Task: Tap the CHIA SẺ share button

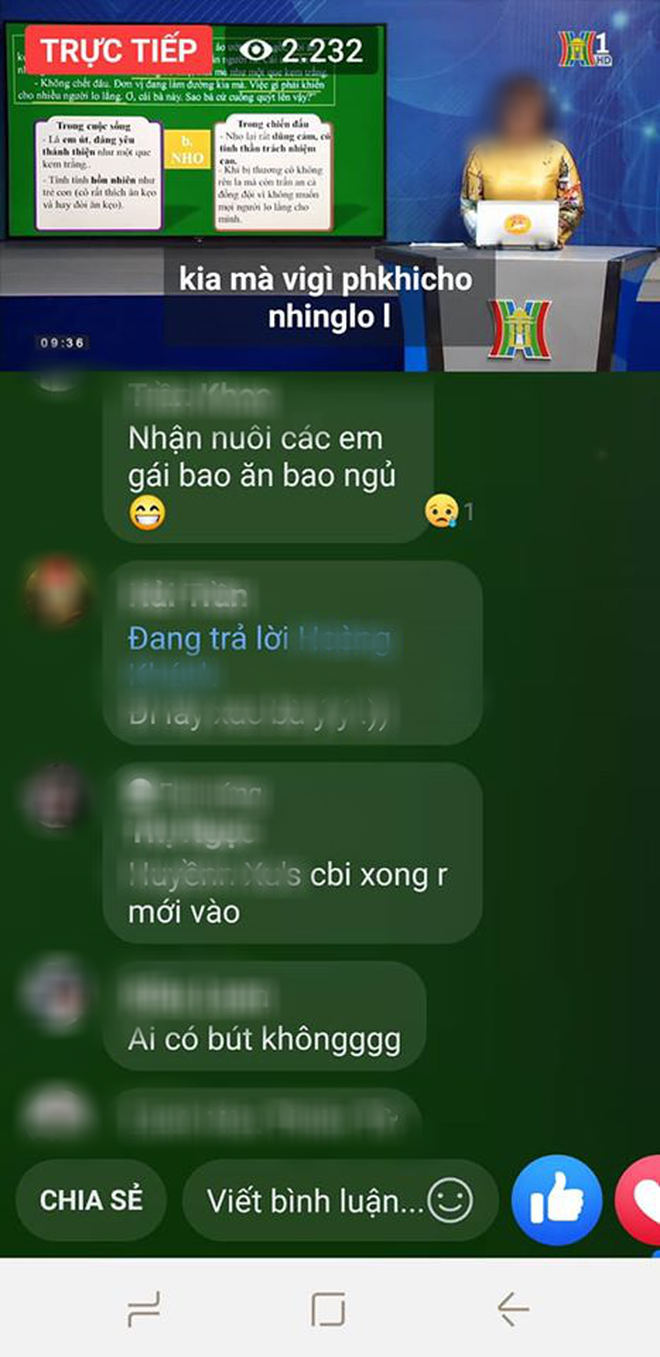Action: click(91, 1200)
